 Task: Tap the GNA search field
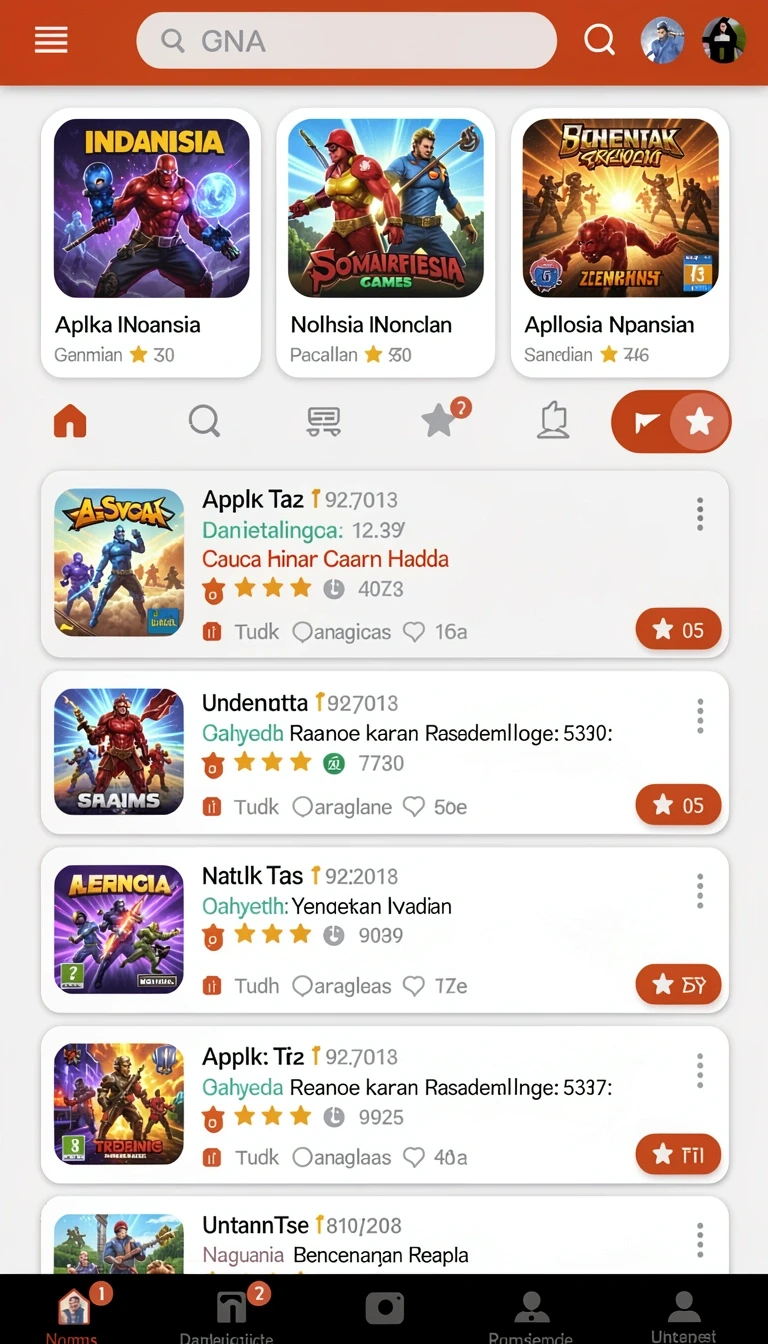click(x=346, y=41)
